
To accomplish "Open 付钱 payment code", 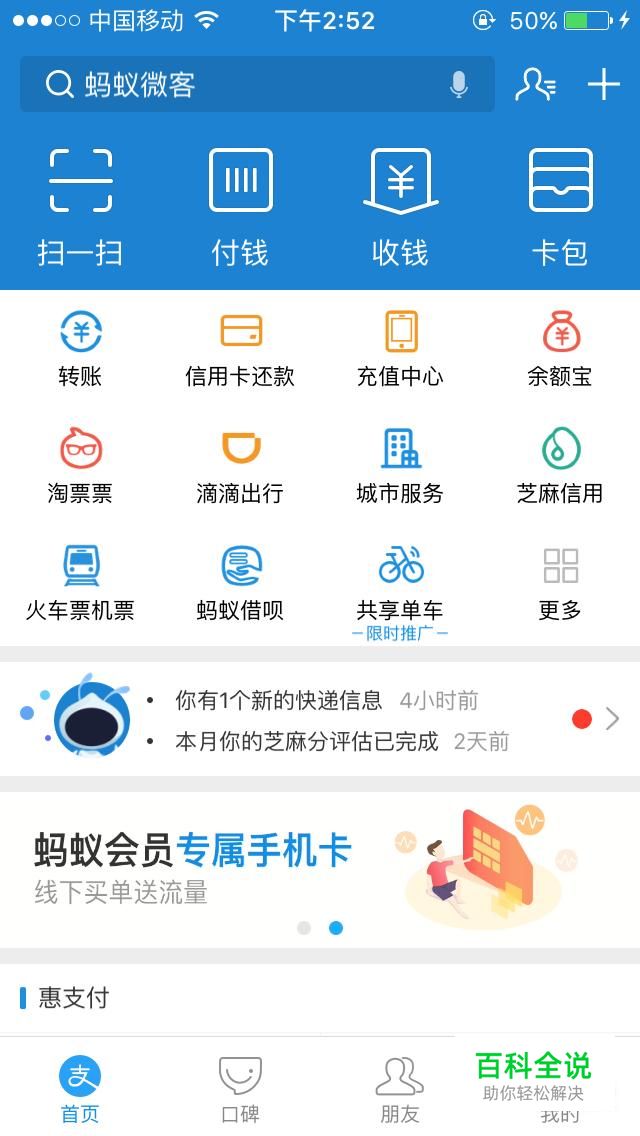I will point(240,206).
